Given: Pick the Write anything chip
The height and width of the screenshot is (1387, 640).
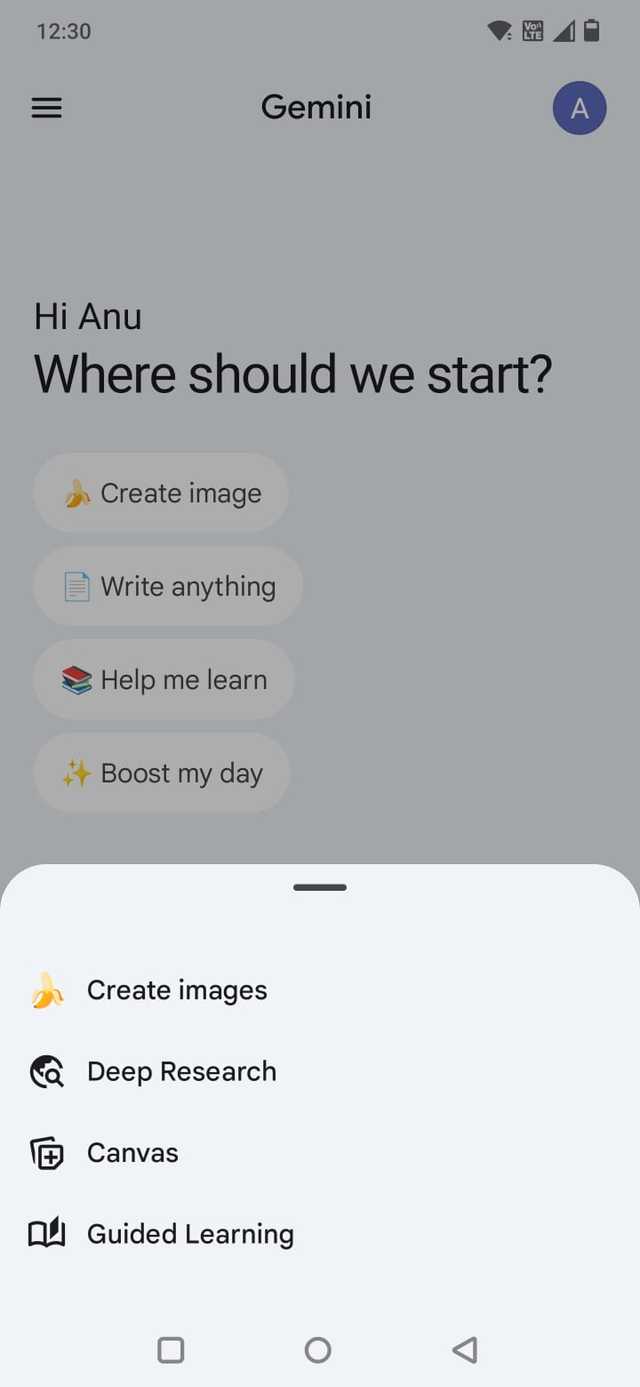Looking at the screenshot, I should pyautogui.click(x=168, y=586).
